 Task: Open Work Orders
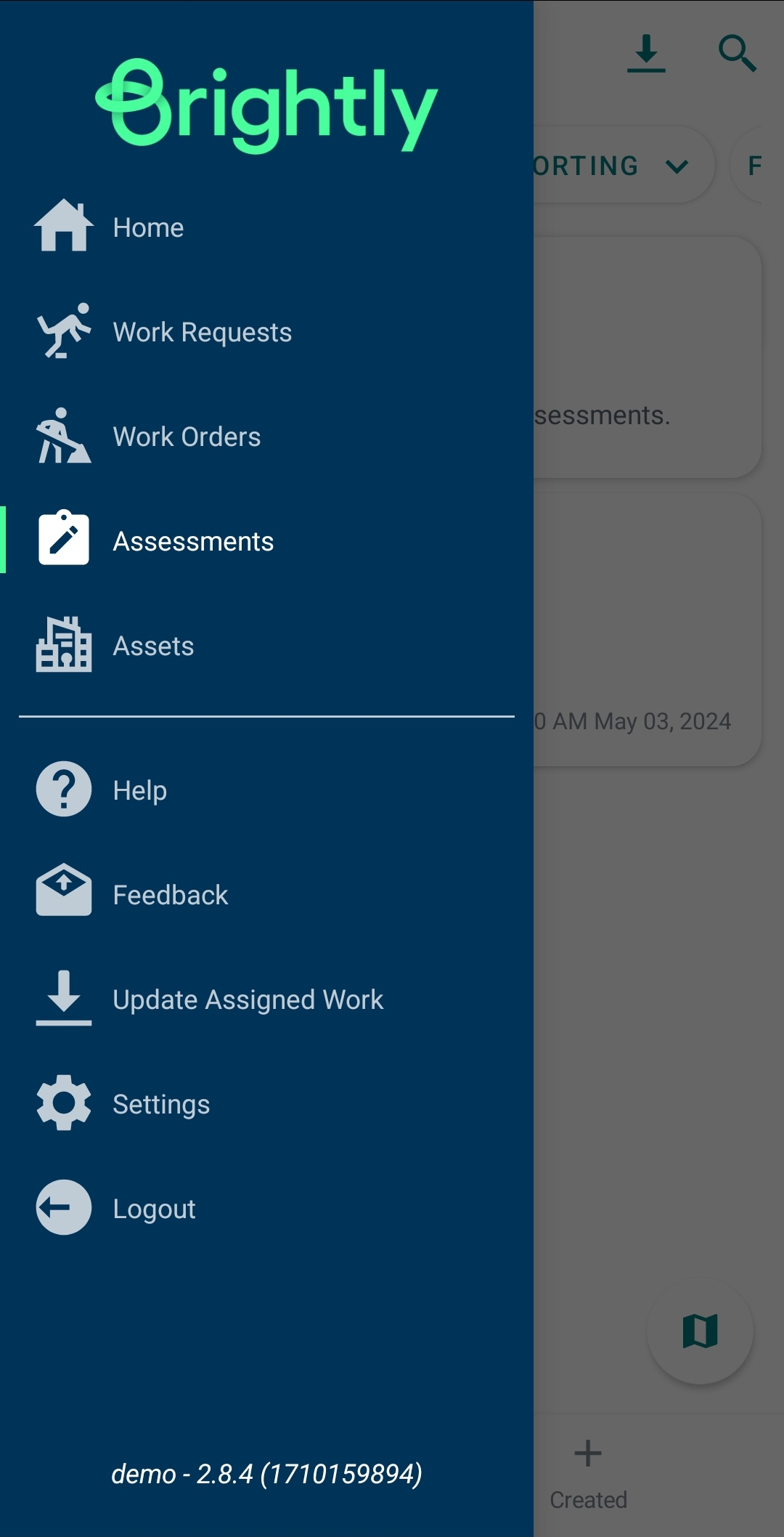pyautogui.click(x=266, y=437)
